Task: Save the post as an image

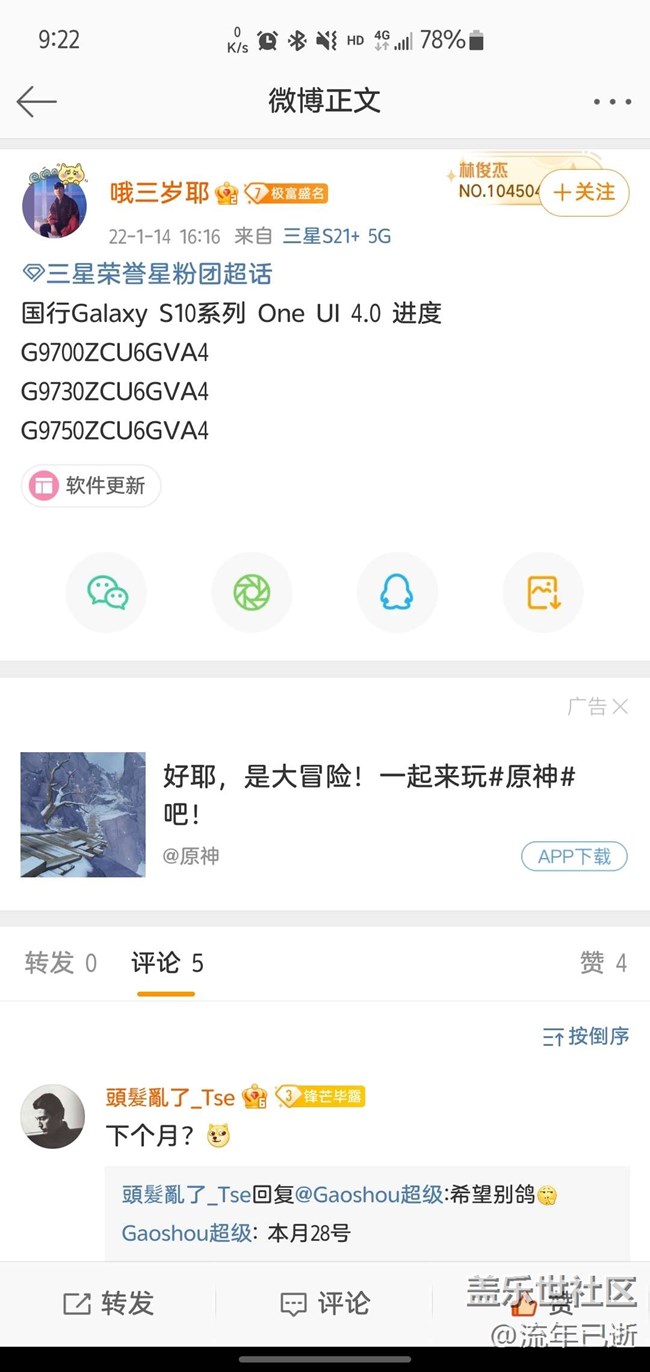Action: (x=543, y=592)
